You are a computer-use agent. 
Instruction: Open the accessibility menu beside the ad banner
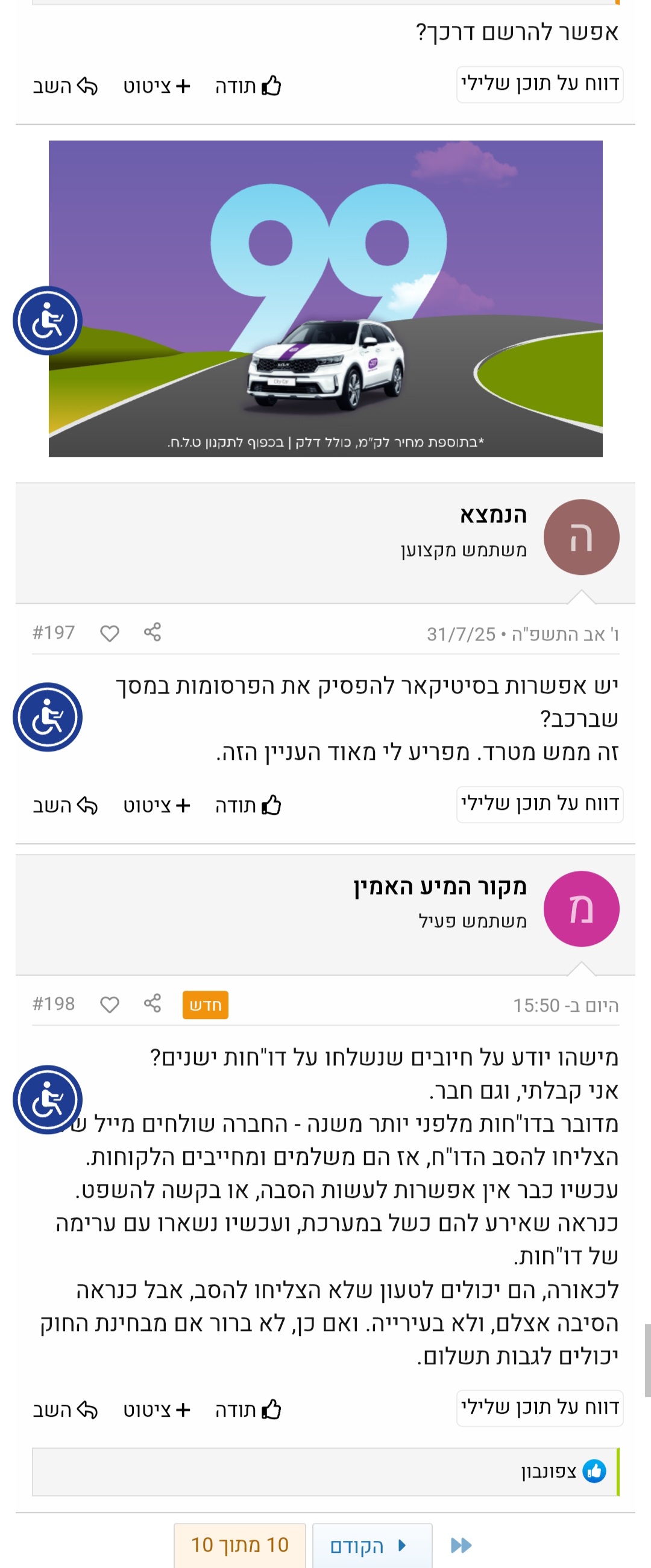point(48,321)
